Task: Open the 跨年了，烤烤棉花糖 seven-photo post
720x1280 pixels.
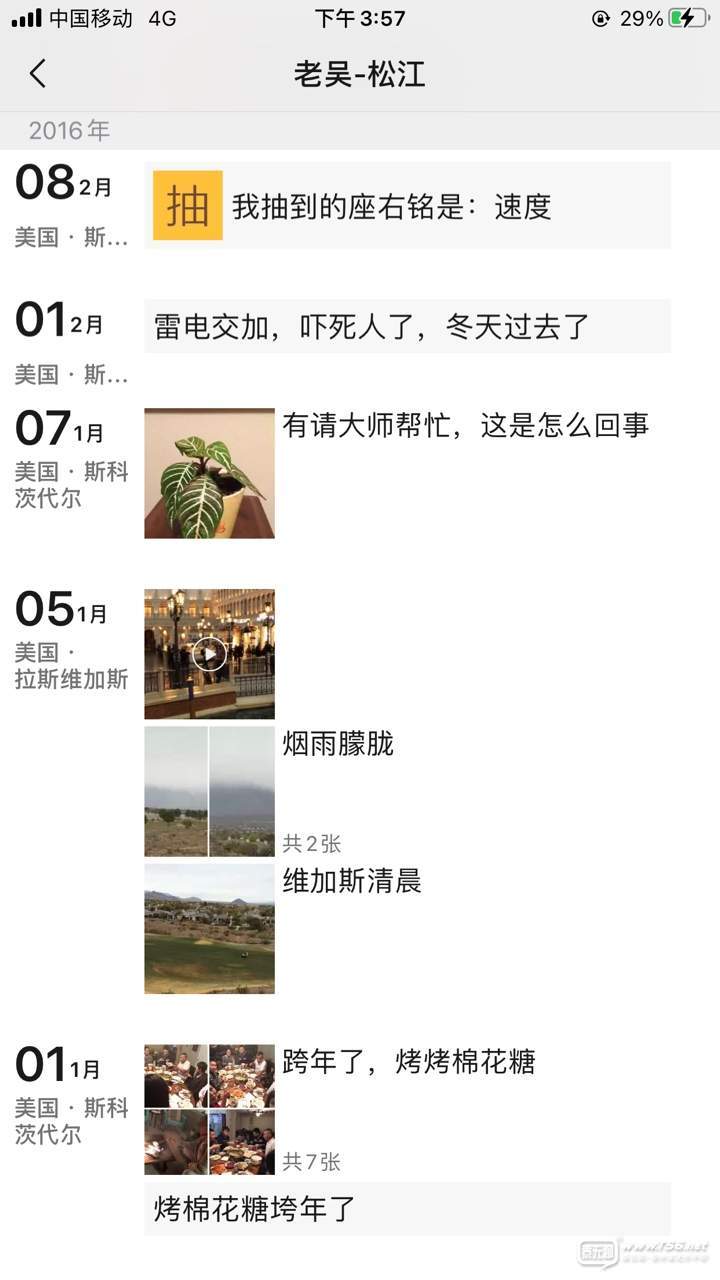Action: [209, 1109]
